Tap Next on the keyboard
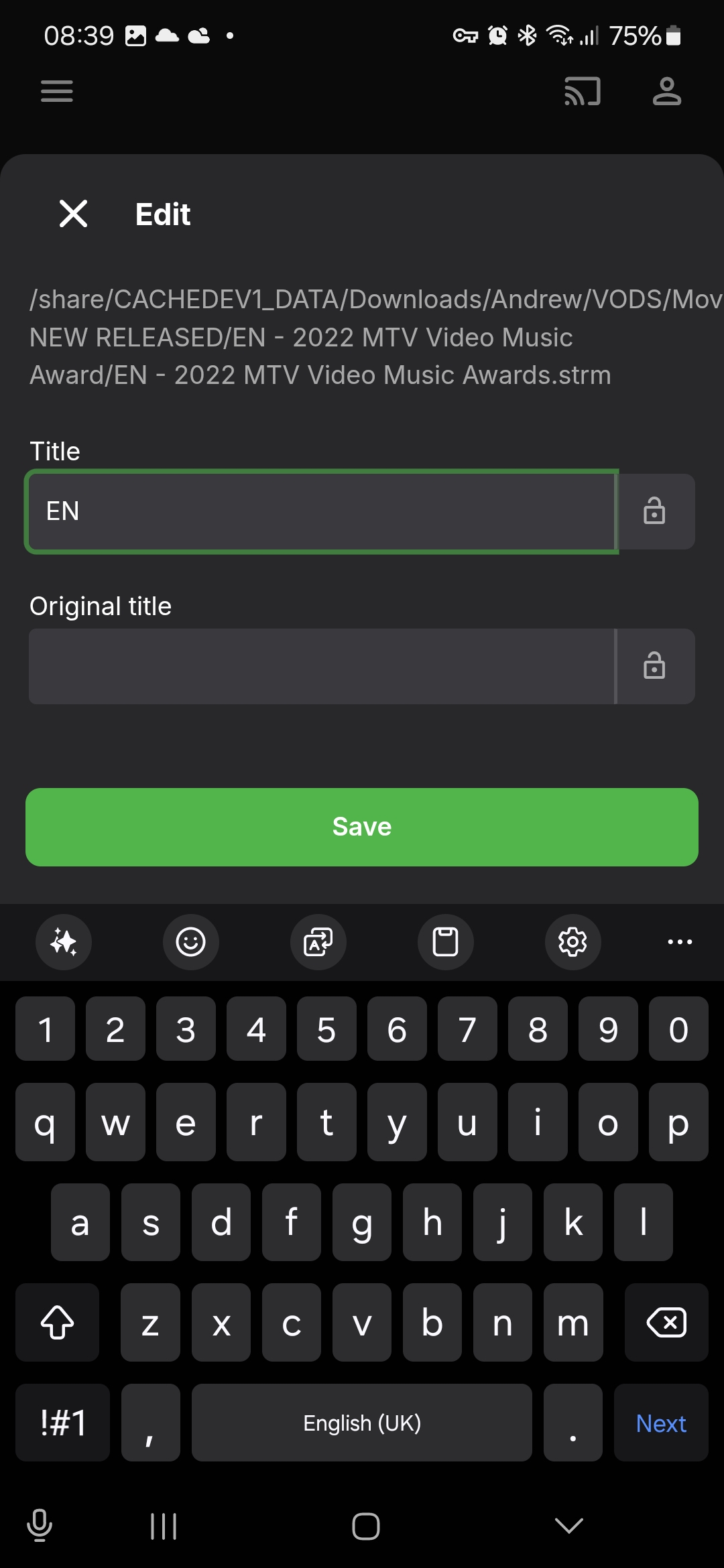Image resolution: width=724 pixels, height=1568 pixels. pos(661,1423)
